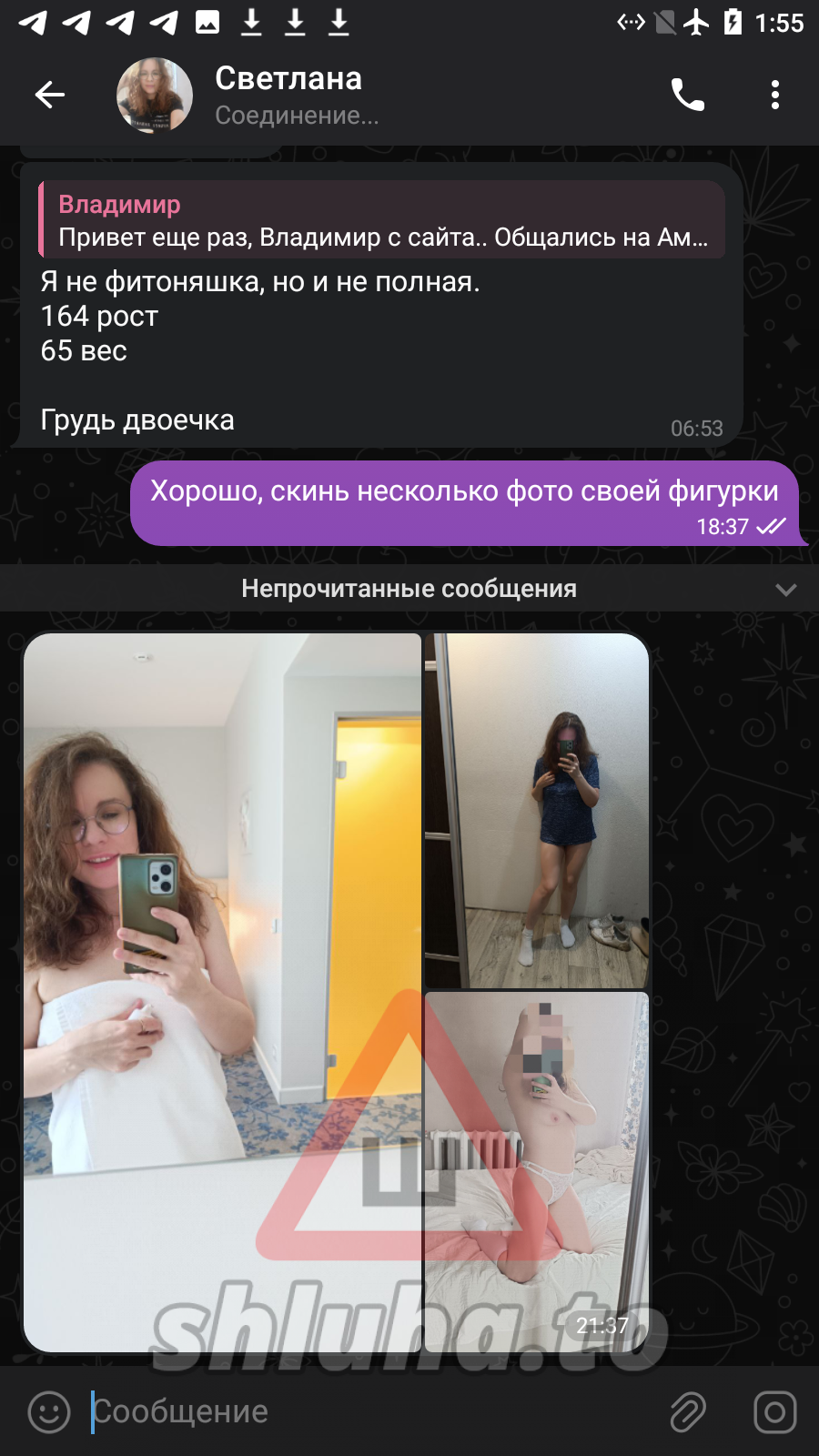Viewport: 819px width, 1456px height.
Task: Open the emoji picker
Action: (49, 1412)
